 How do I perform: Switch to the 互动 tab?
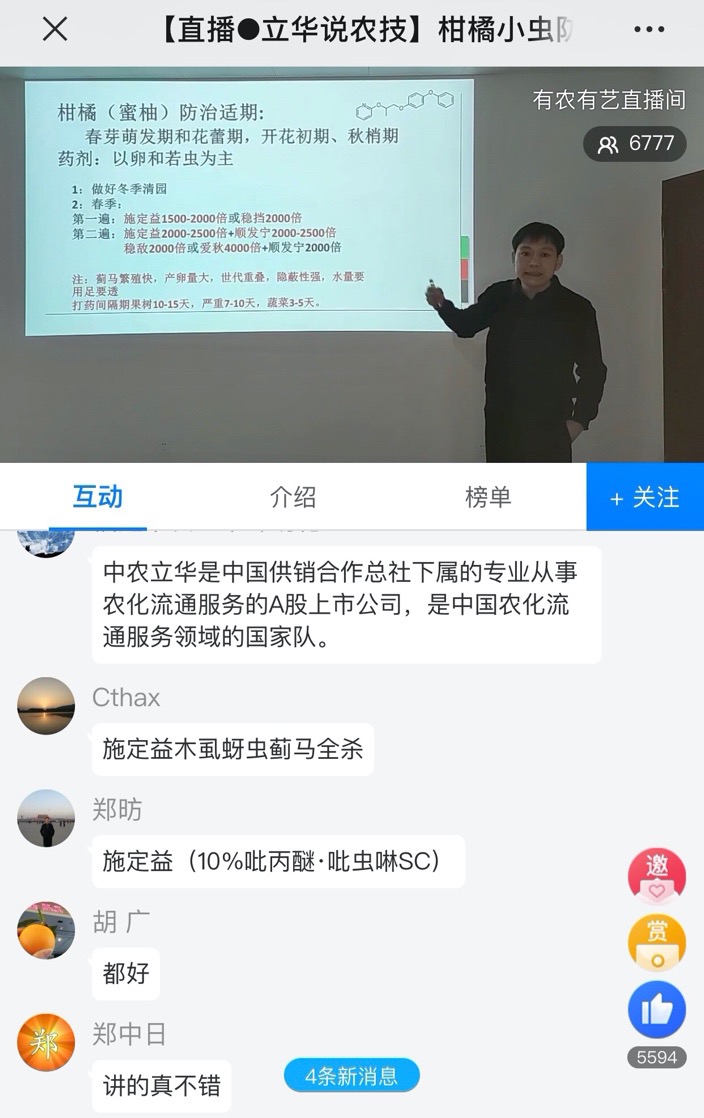pyautogui.click(x=98, y=497)
